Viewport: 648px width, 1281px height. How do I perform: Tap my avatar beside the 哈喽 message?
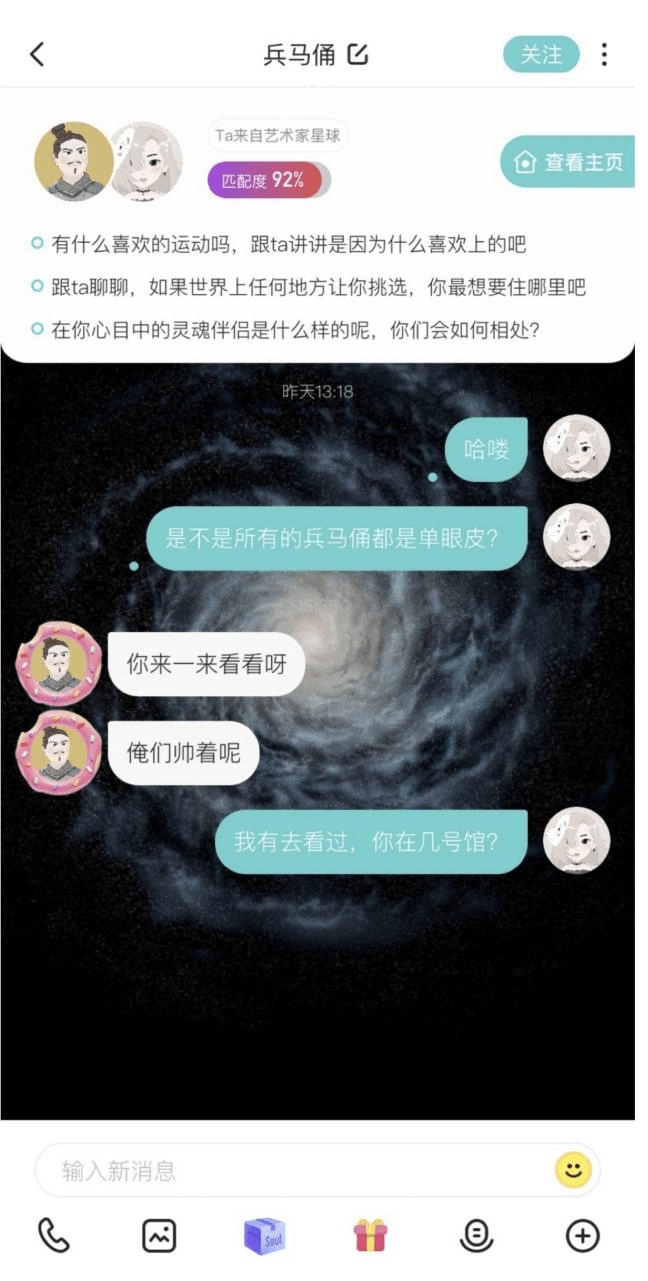pos(576,449)
